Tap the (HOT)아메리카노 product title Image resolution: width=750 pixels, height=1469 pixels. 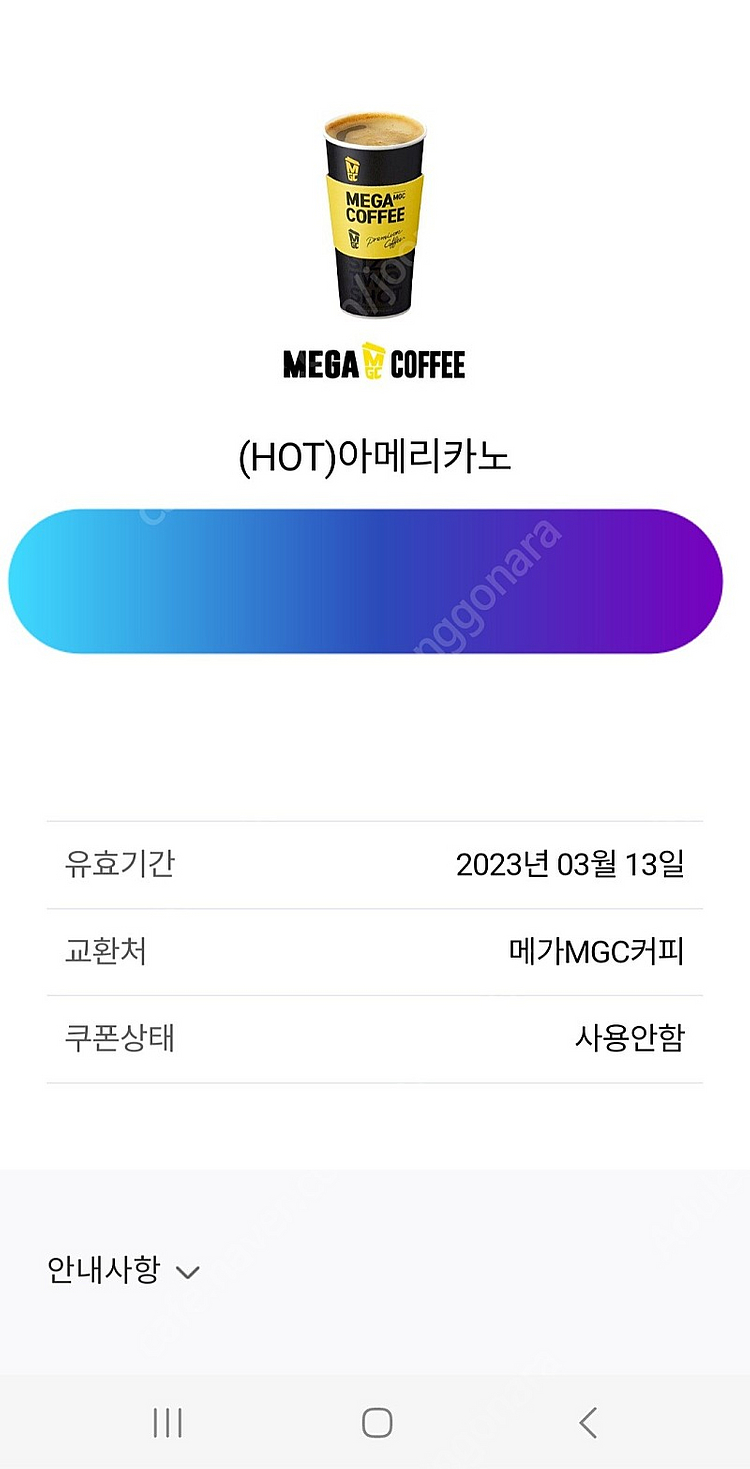(374, 455)
